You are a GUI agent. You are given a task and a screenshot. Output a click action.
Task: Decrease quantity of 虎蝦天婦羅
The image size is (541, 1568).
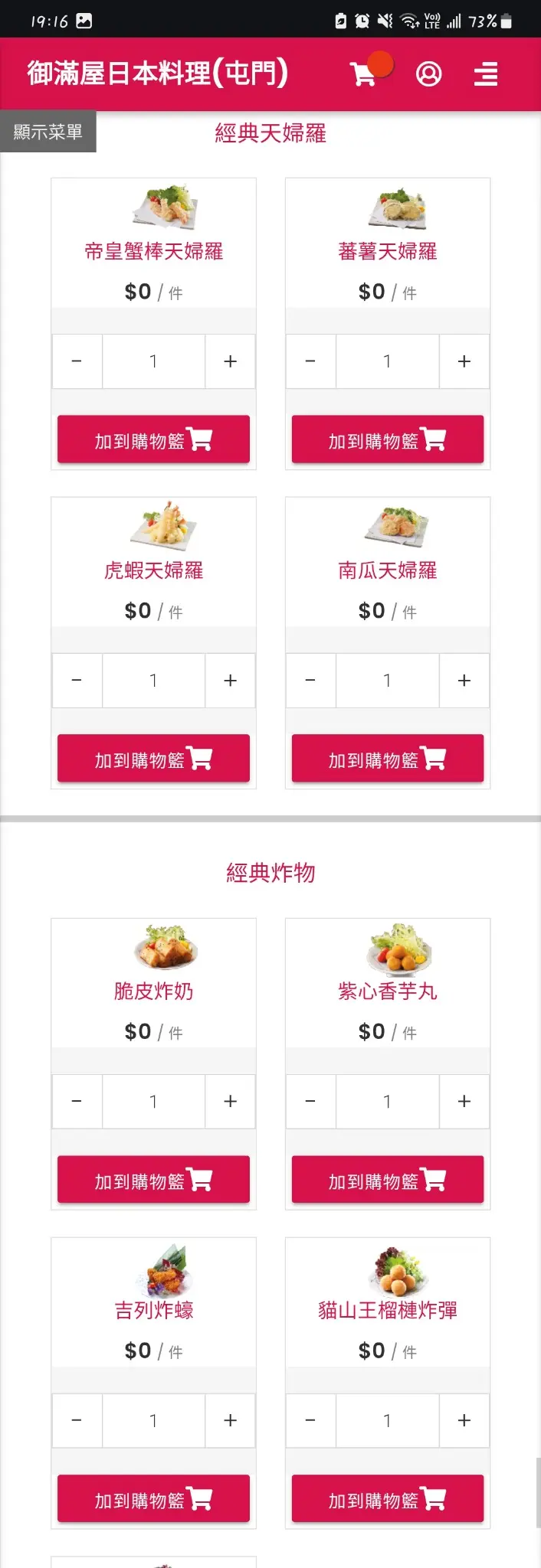(77, 681)
